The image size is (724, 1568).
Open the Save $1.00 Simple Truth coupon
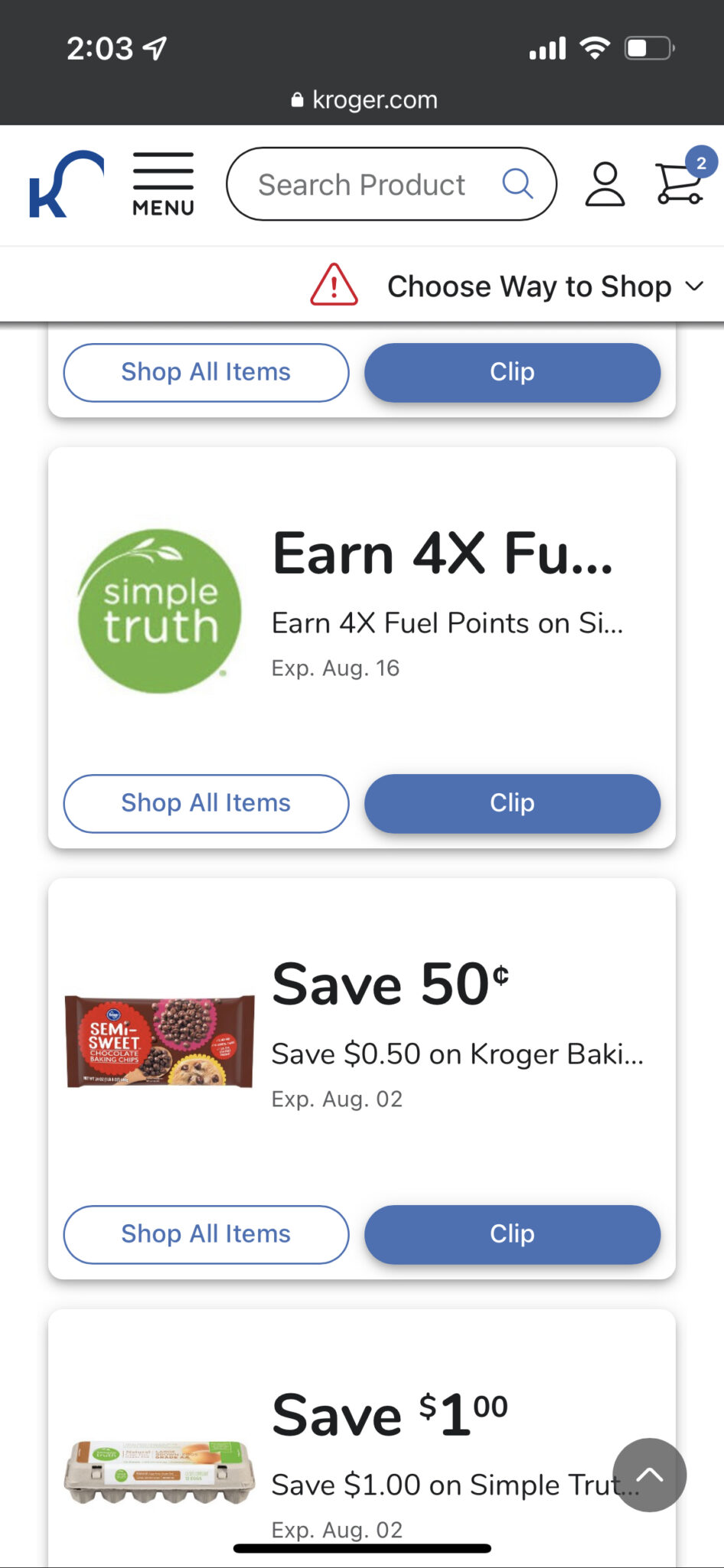pyautogui.click(x=444, y=1484)
